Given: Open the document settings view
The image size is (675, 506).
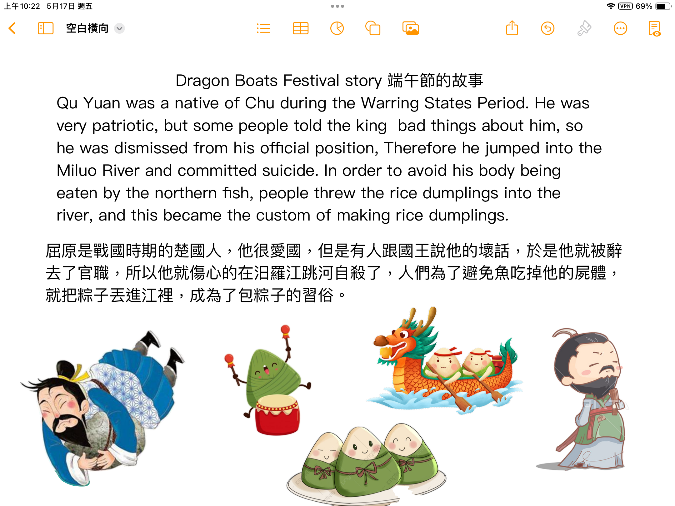Looking at the screenshot, I should coord(655,29).
